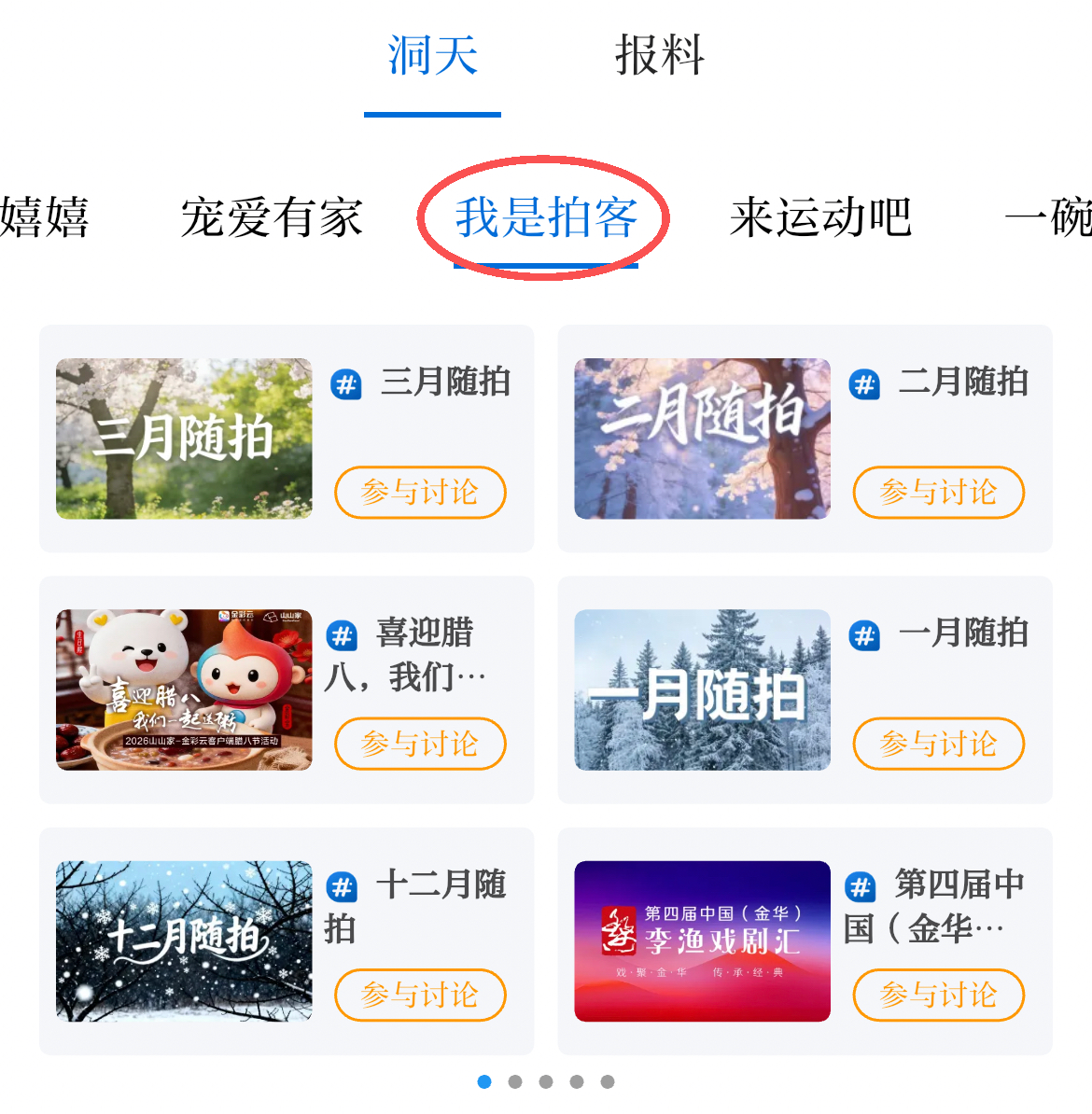
Task: Open the 来运动吧 category
Action: coord(819,218)
